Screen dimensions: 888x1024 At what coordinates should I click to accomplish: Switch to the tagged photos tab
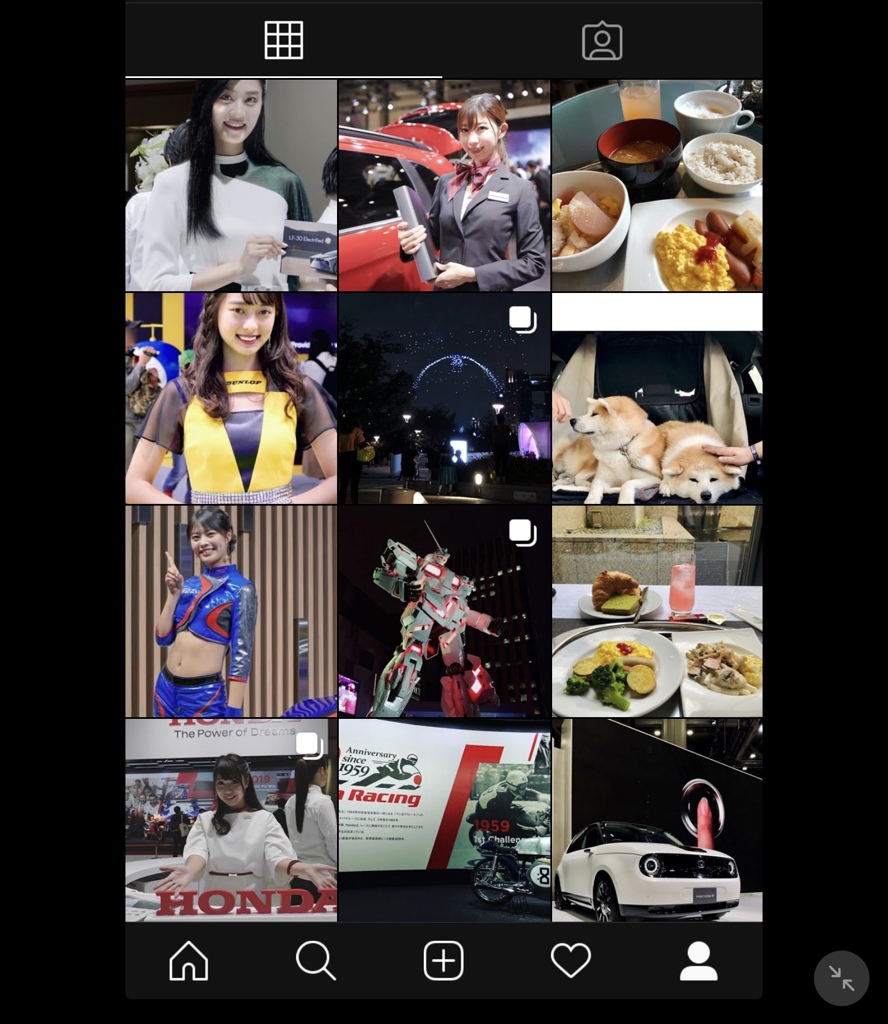pos(602,41)
